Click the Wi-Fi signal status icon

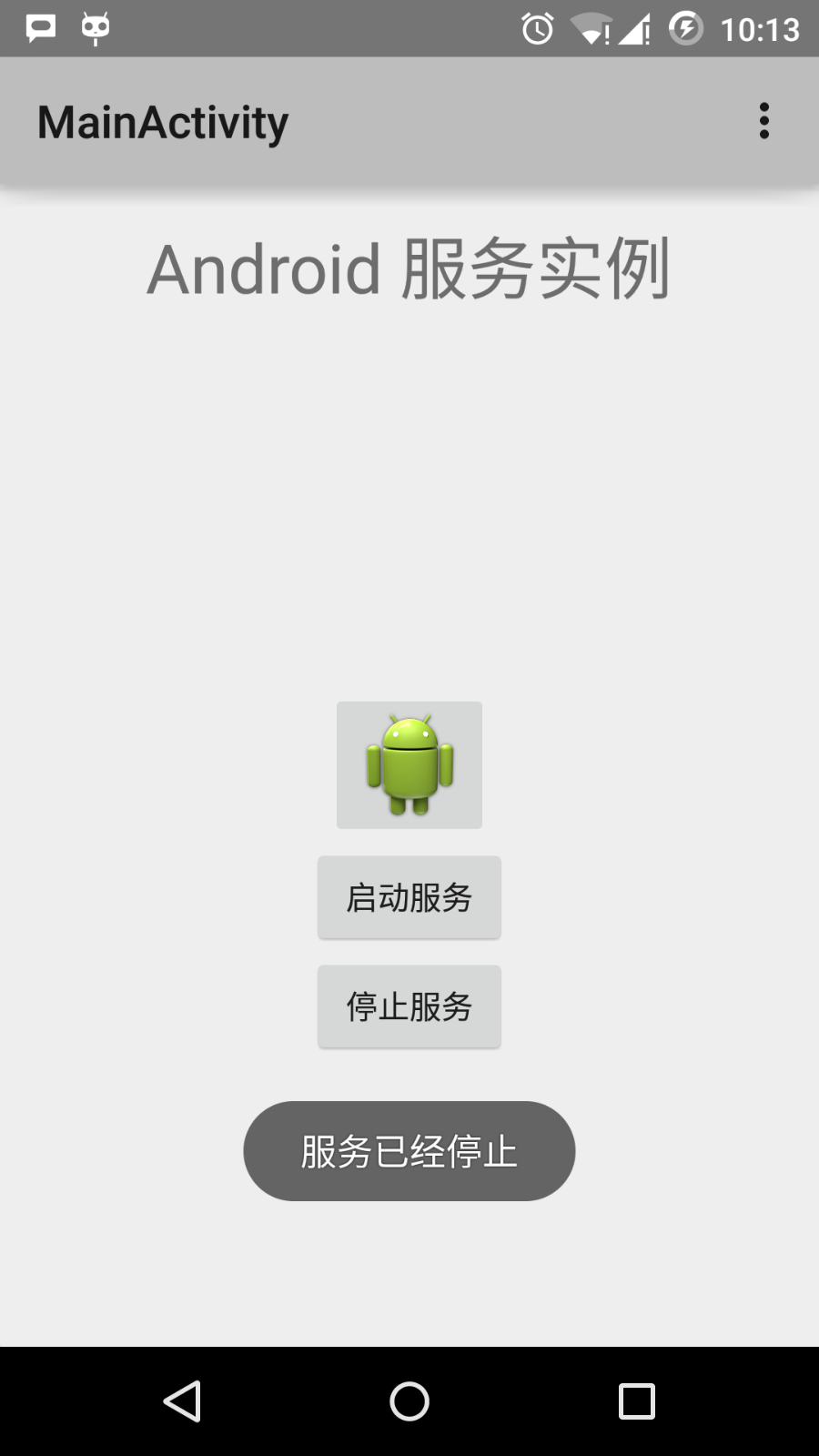tap(591, 28)
